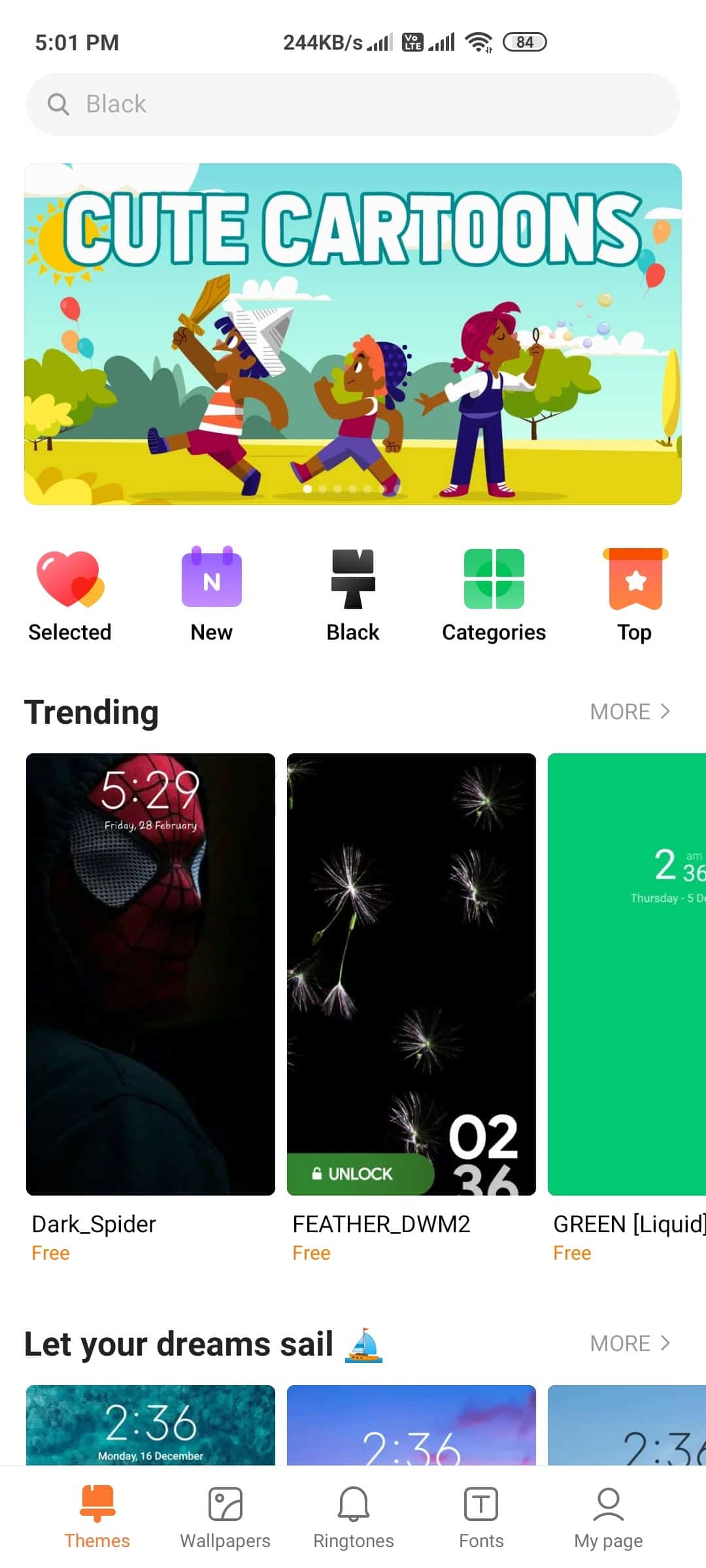The image size is (706, 1568).
Task: Show more Trending themes
Action: point(630,711)
